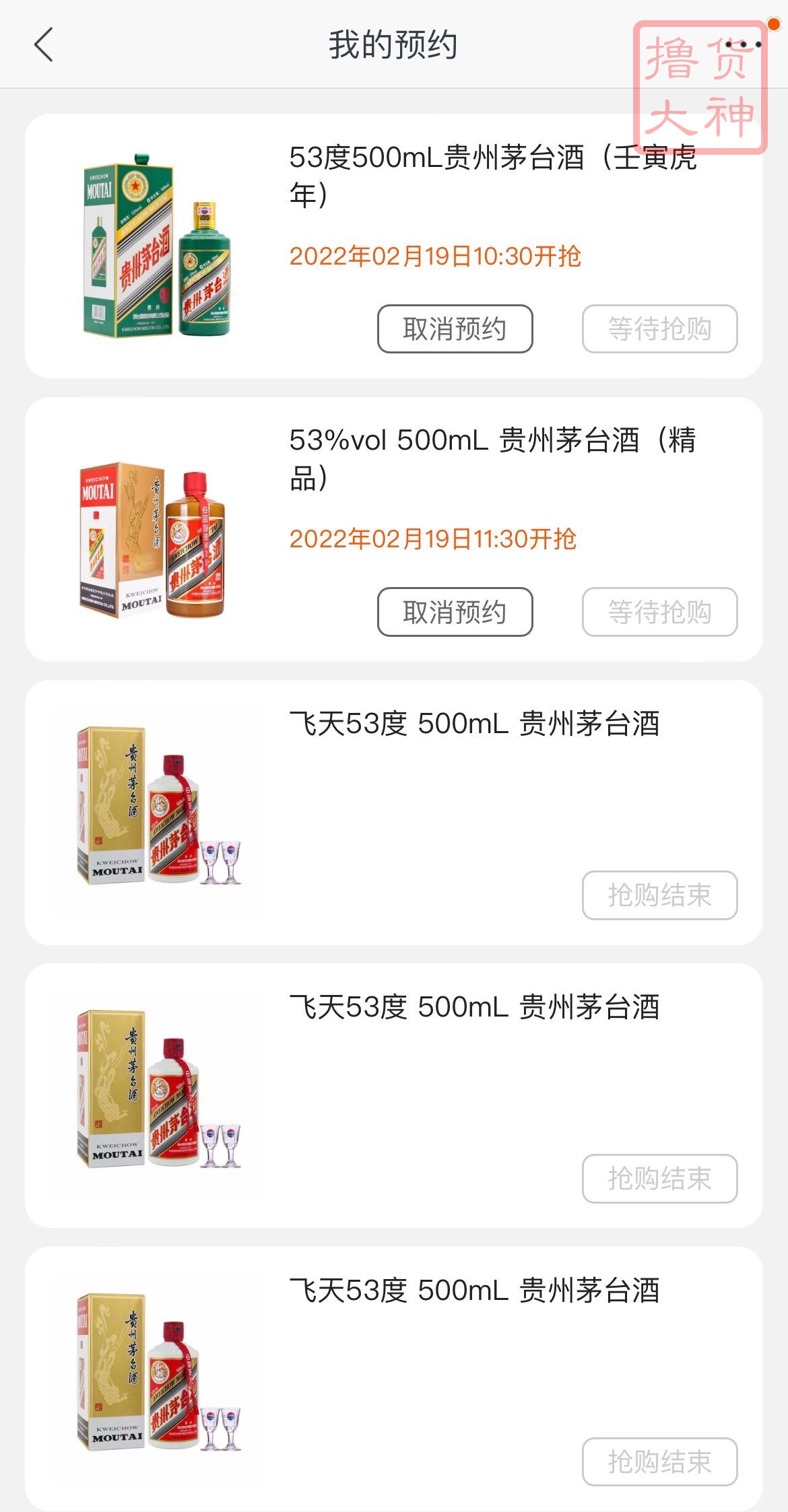Tap 抢购结束 on the first 飞天 listing
This screenshot has height=1512, width=788.
pyautogui.click(x=659, y=895)
